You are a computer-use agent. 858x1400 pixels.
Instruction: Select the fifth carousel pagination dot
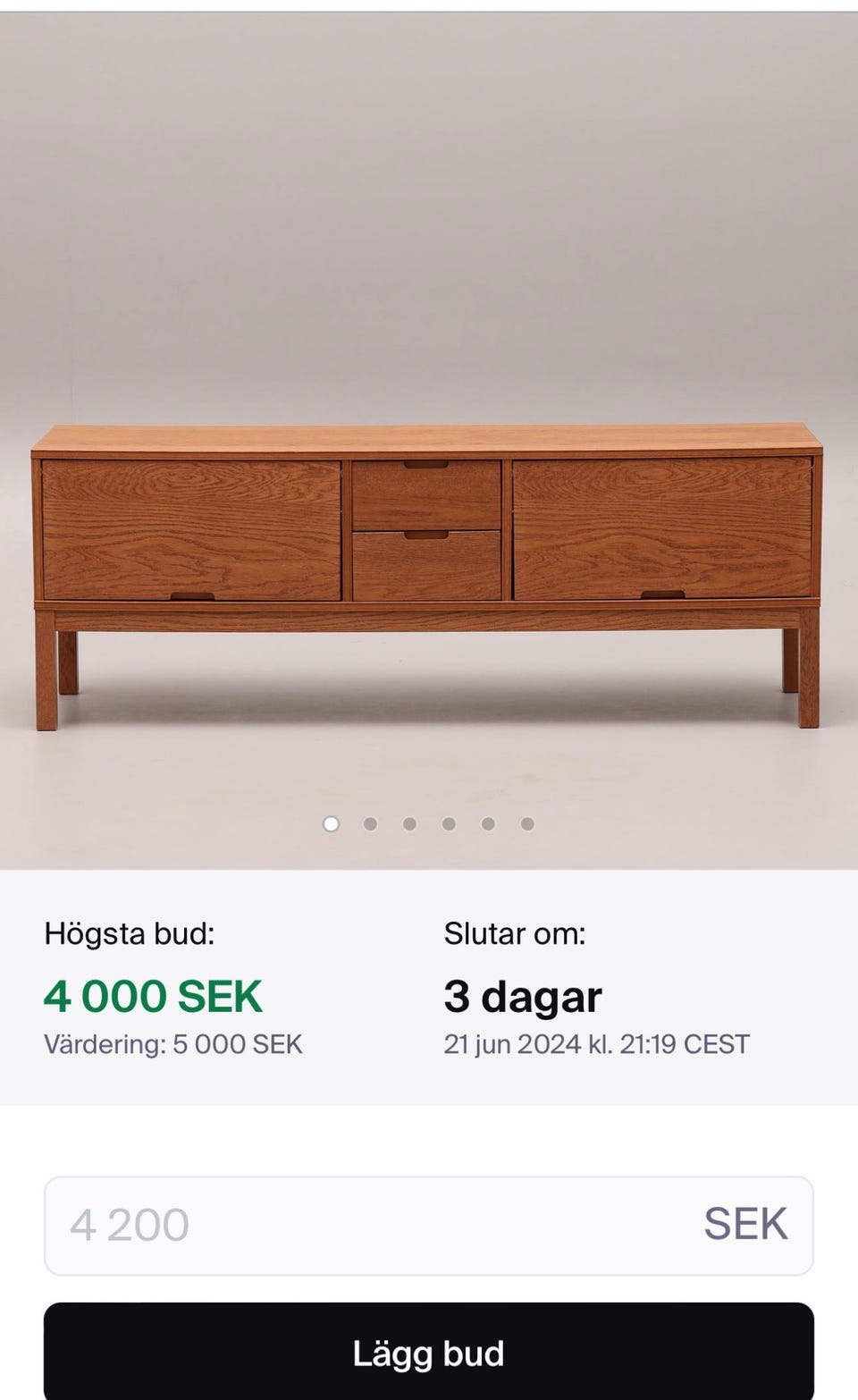487,824
